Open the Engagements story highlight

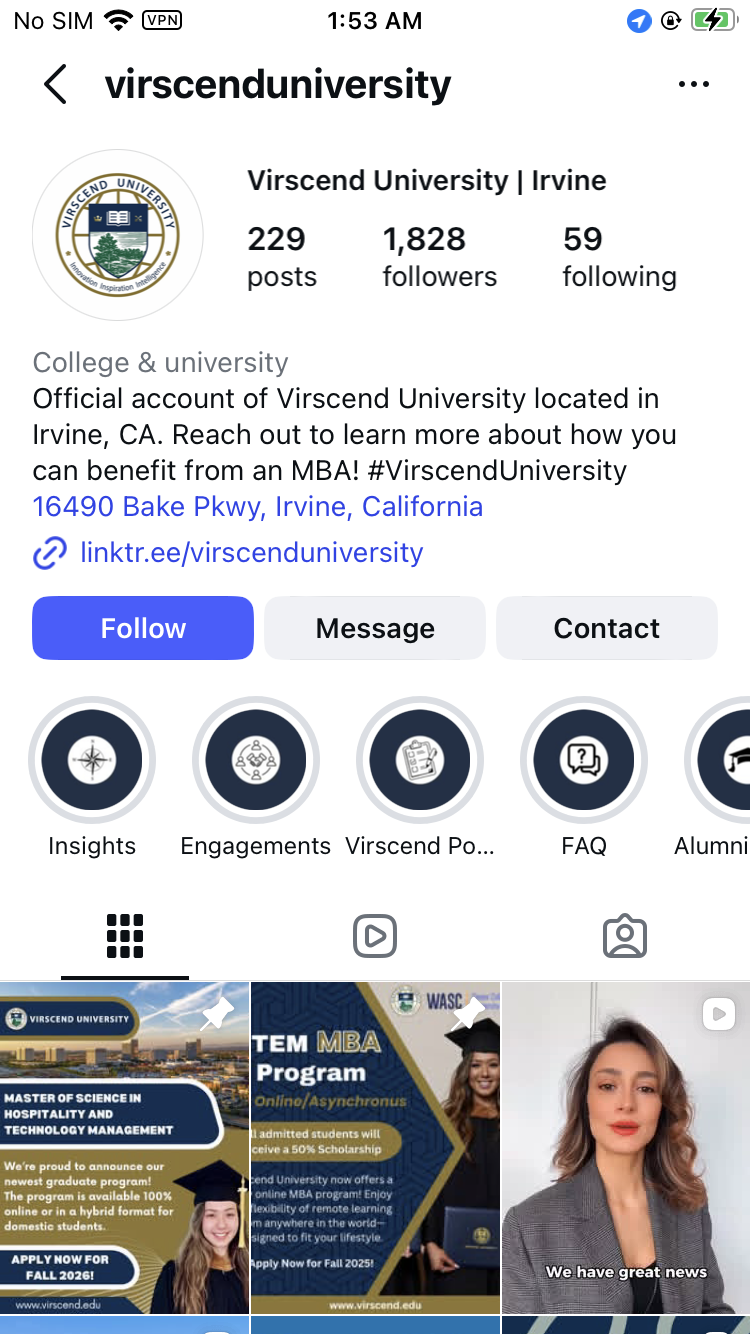256,761
